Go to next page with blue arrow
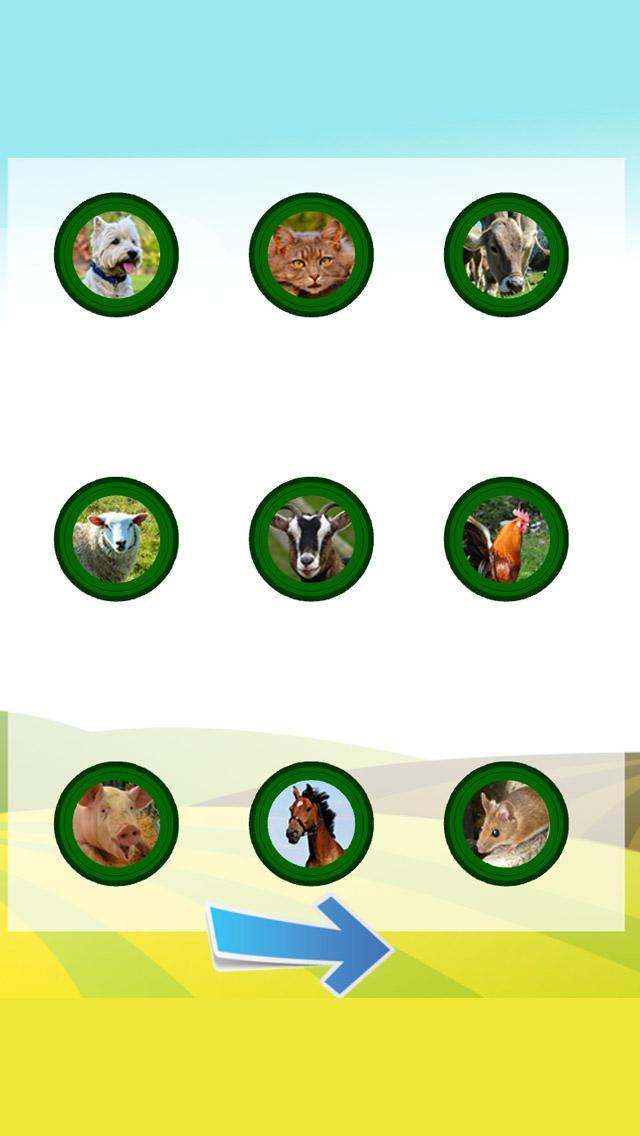Viewport: 640px width, 1136px height. [x=300, y=944]
